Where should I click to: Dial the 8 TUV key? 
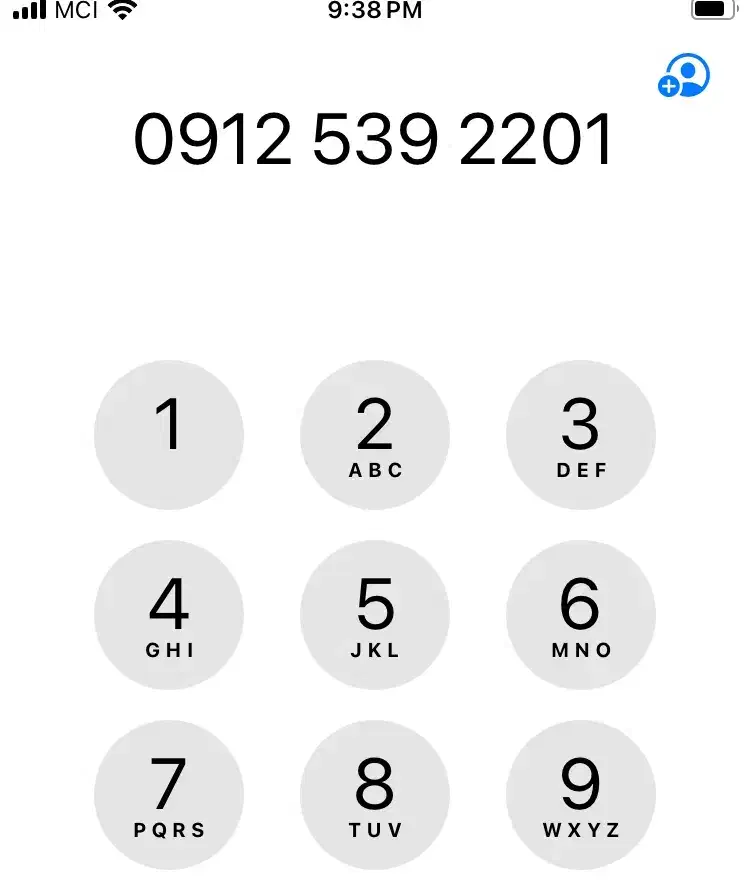coord(375,795)
